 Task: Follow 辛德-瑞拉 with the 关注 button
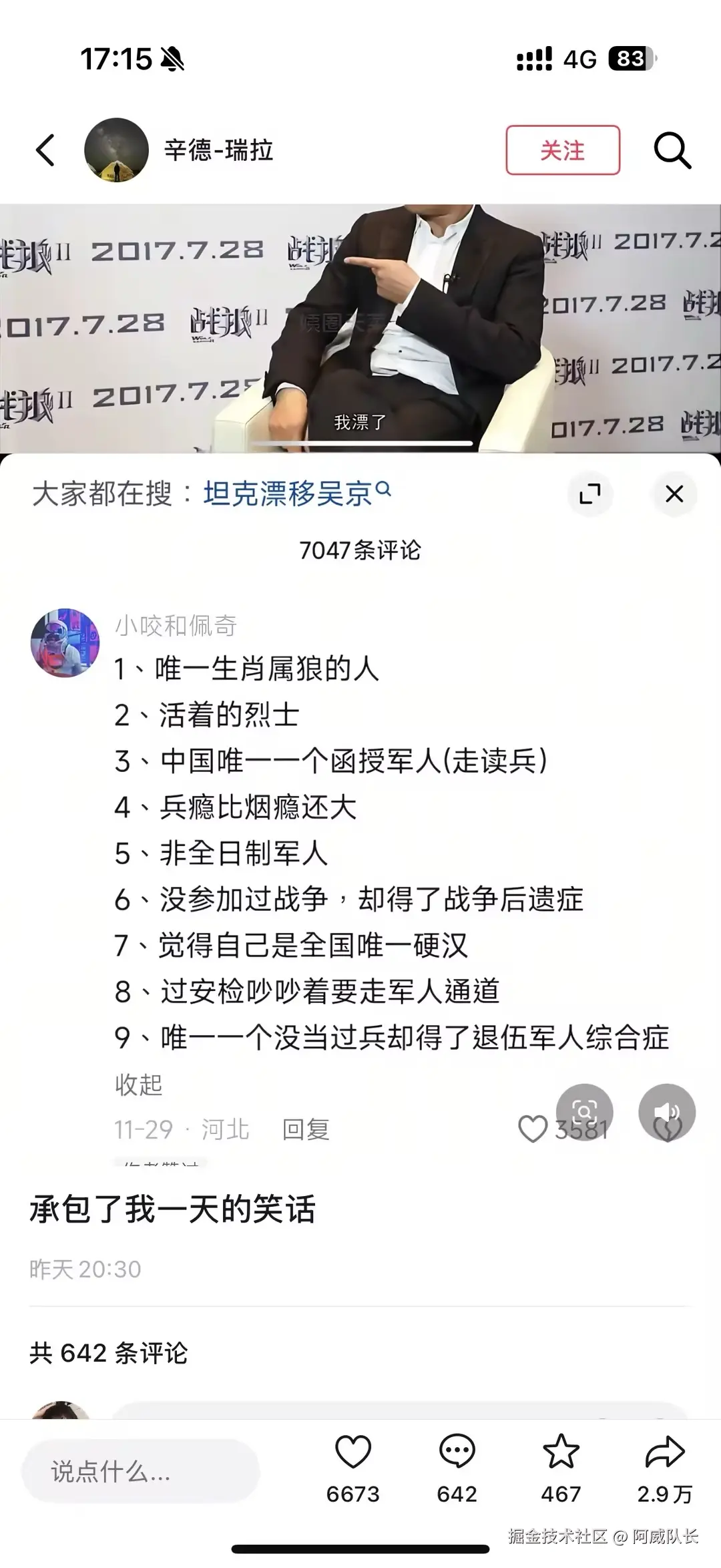pos(564,151)
